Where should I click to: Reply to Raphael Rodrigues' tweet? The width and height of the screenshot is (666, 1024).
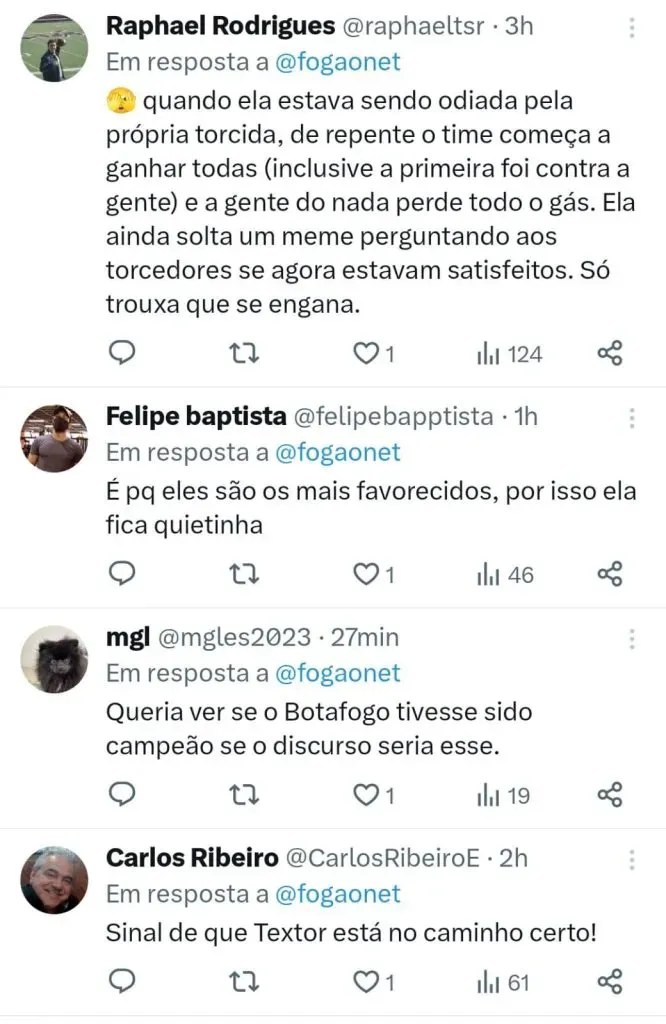[121, 353]
